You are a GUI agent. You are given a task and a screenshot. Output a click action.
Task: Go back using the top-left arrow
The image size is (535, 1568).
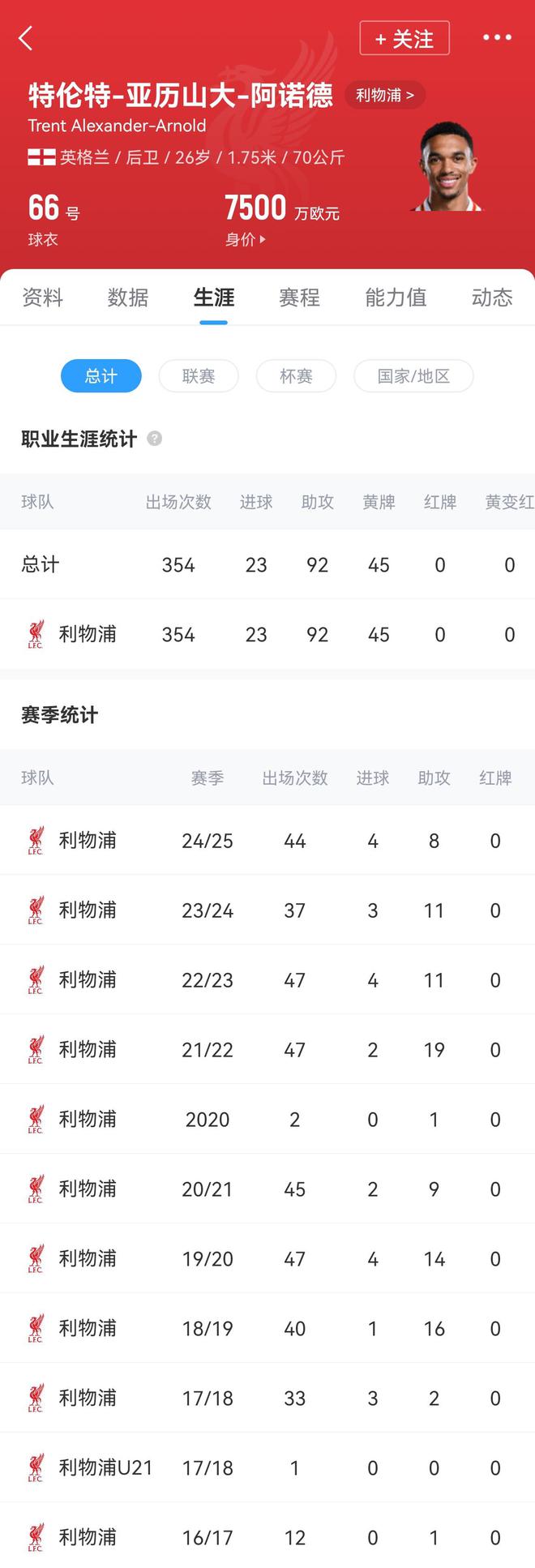[26, 38]
